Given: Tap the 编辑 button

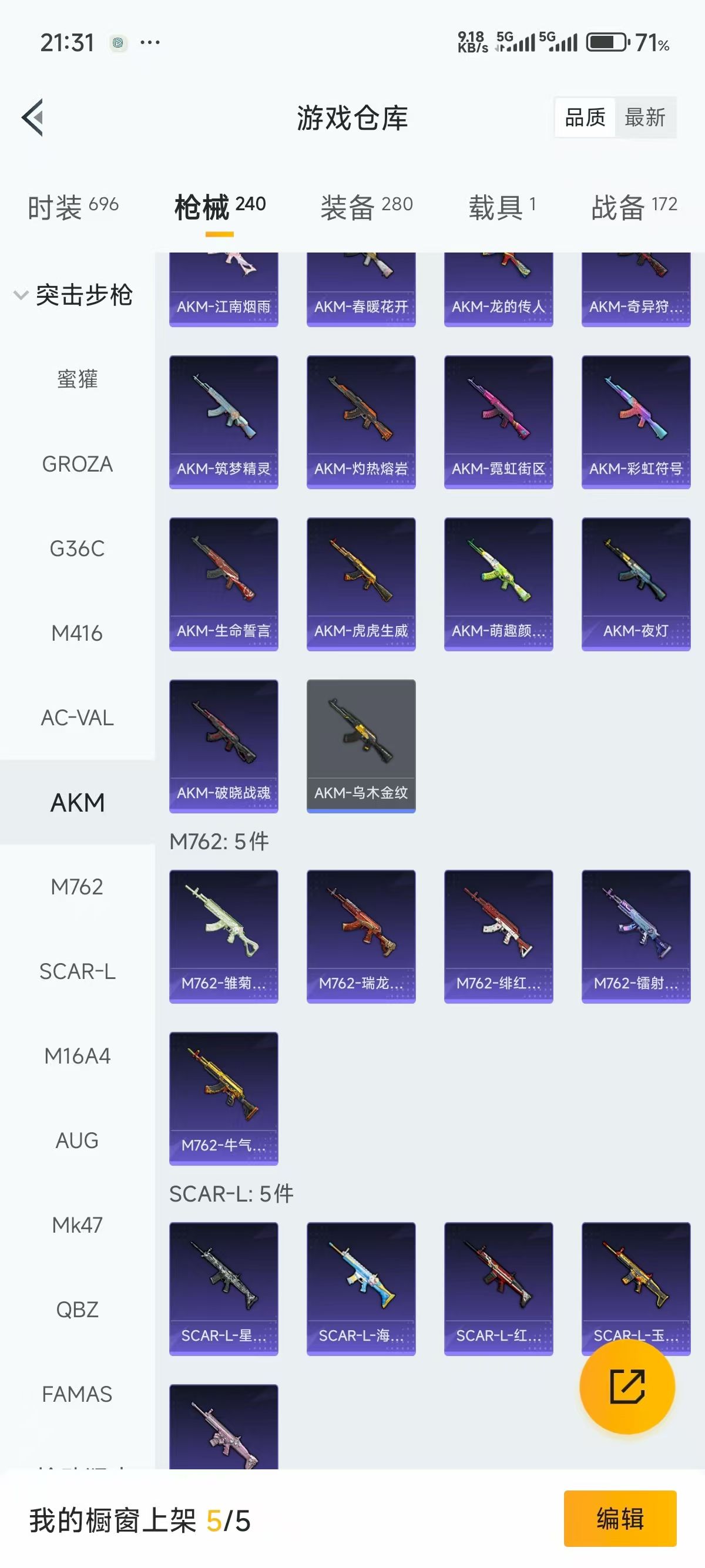Looking at the screenshot, I should pyautogui.click(x=620, y=1519).
